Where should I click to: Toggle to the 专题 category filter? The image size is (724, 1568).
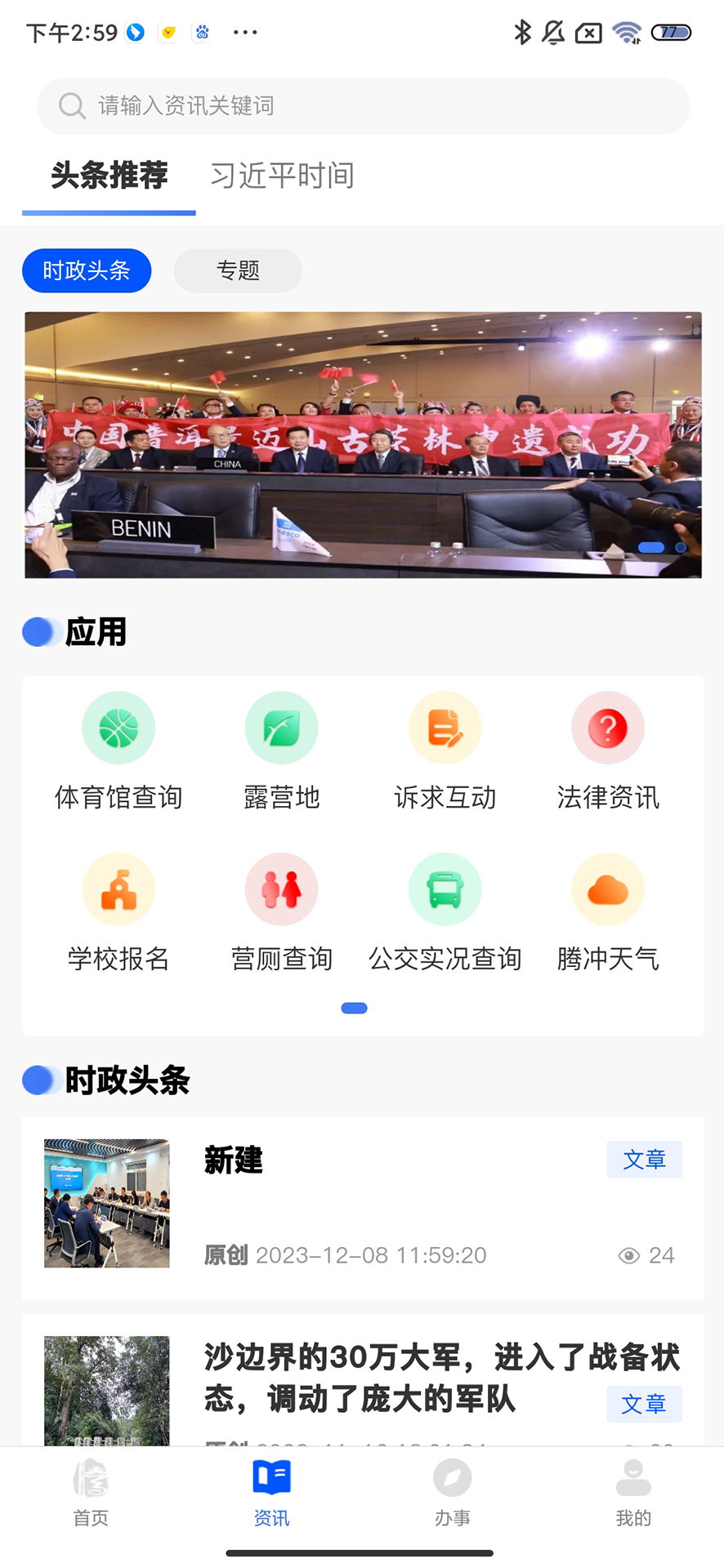[x=238, y=270]
